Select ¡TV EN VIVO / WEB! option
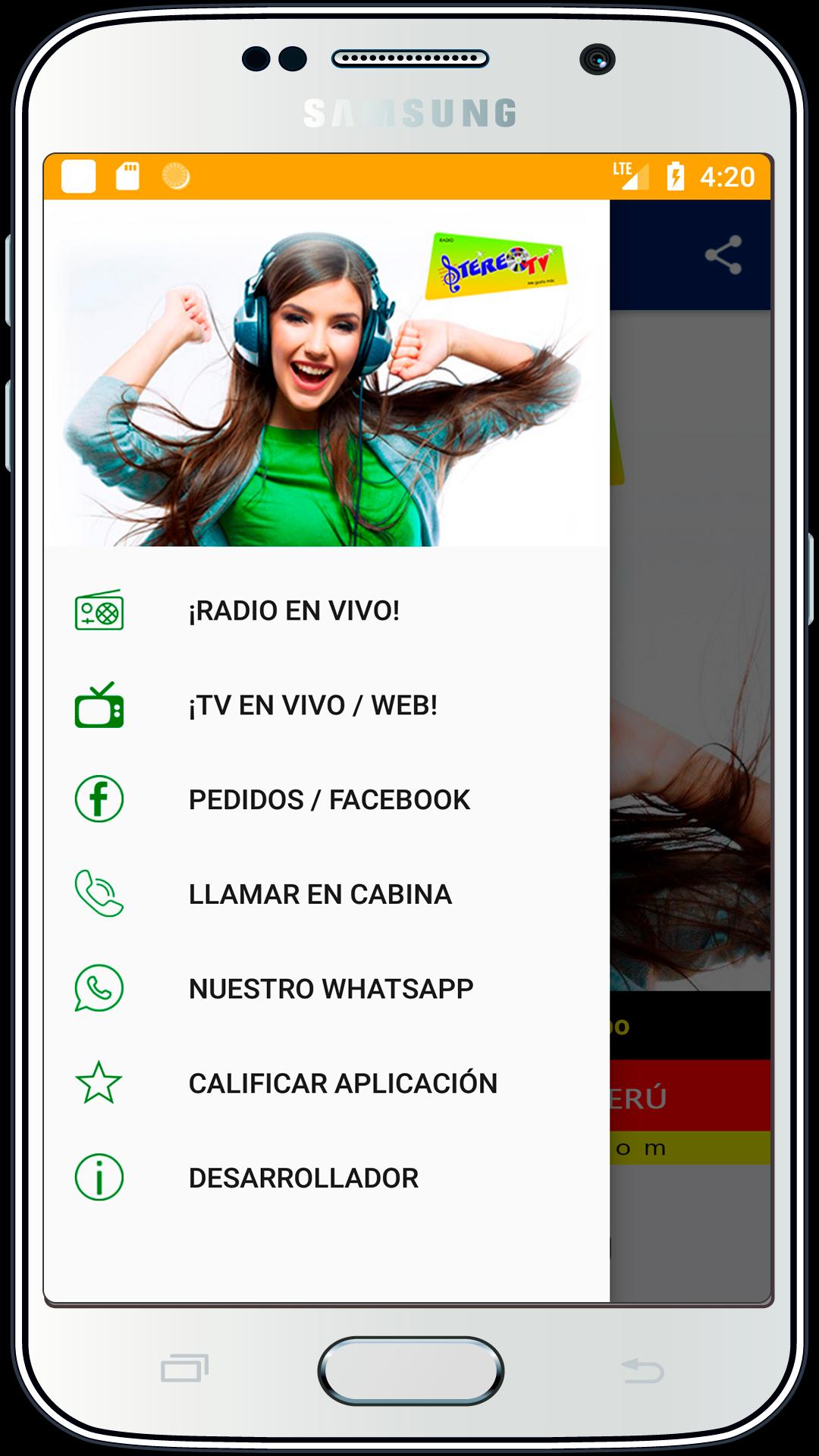 (312, 705)
